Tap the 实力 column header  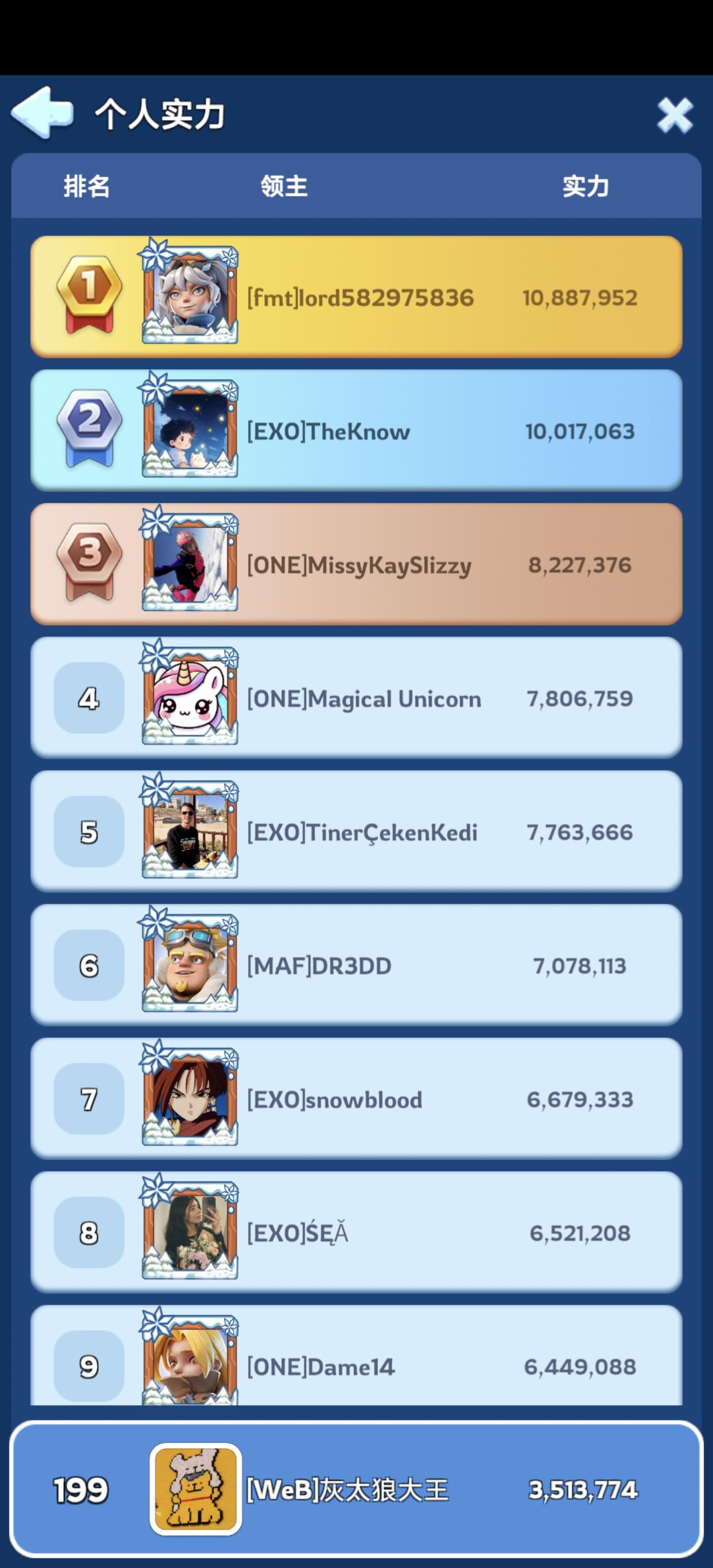tap(586, 188)
